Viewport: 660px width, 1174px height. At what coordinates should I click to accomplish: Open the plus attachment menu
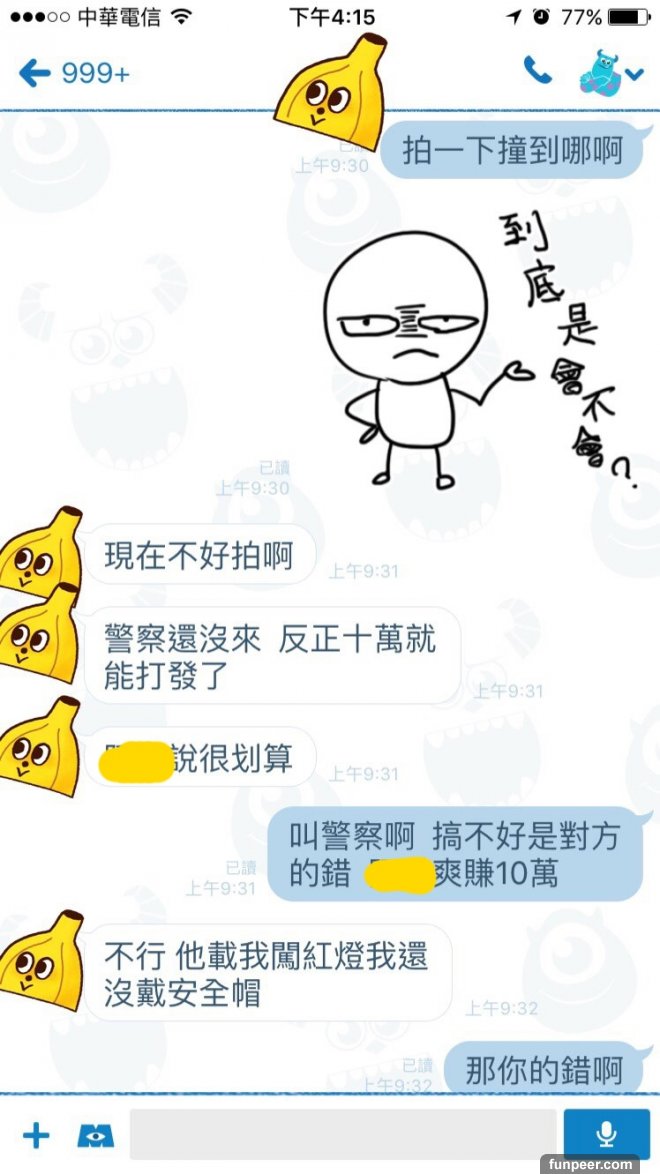(x=36, y=1134)
